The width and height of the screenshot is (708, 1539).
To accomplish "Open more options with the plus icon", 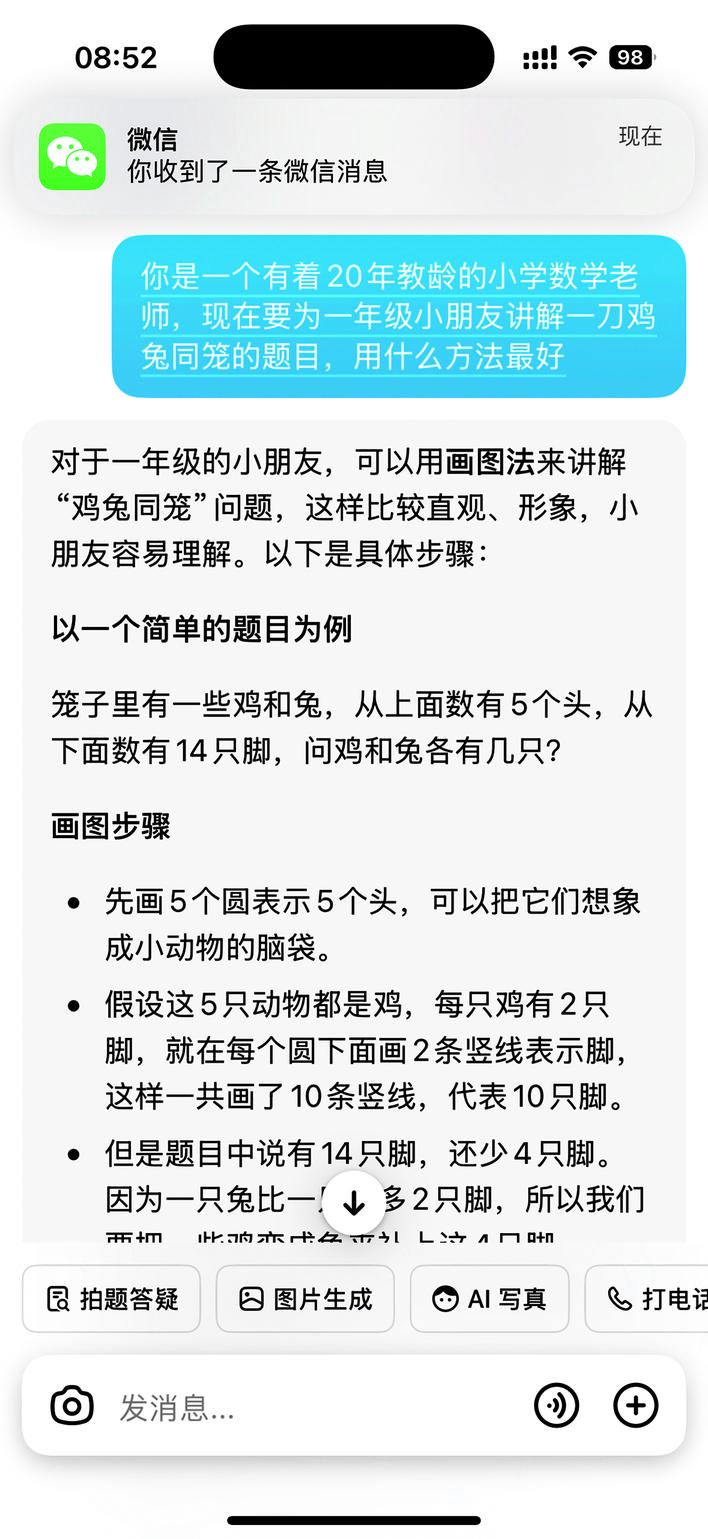I will [635, 1406].
